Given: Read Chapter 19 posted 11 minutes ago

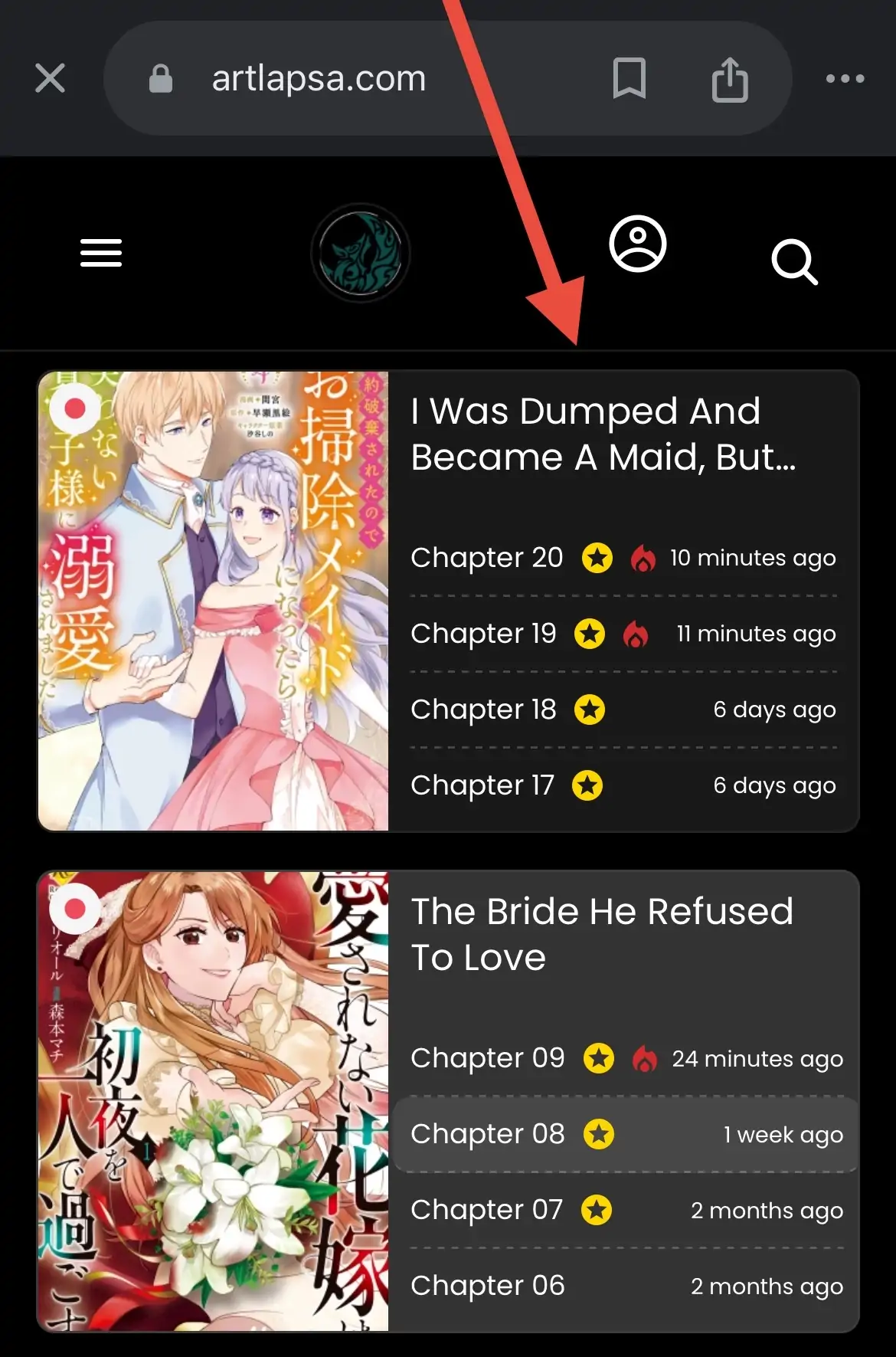Looking at the screenshot, I should pos(483,634).
